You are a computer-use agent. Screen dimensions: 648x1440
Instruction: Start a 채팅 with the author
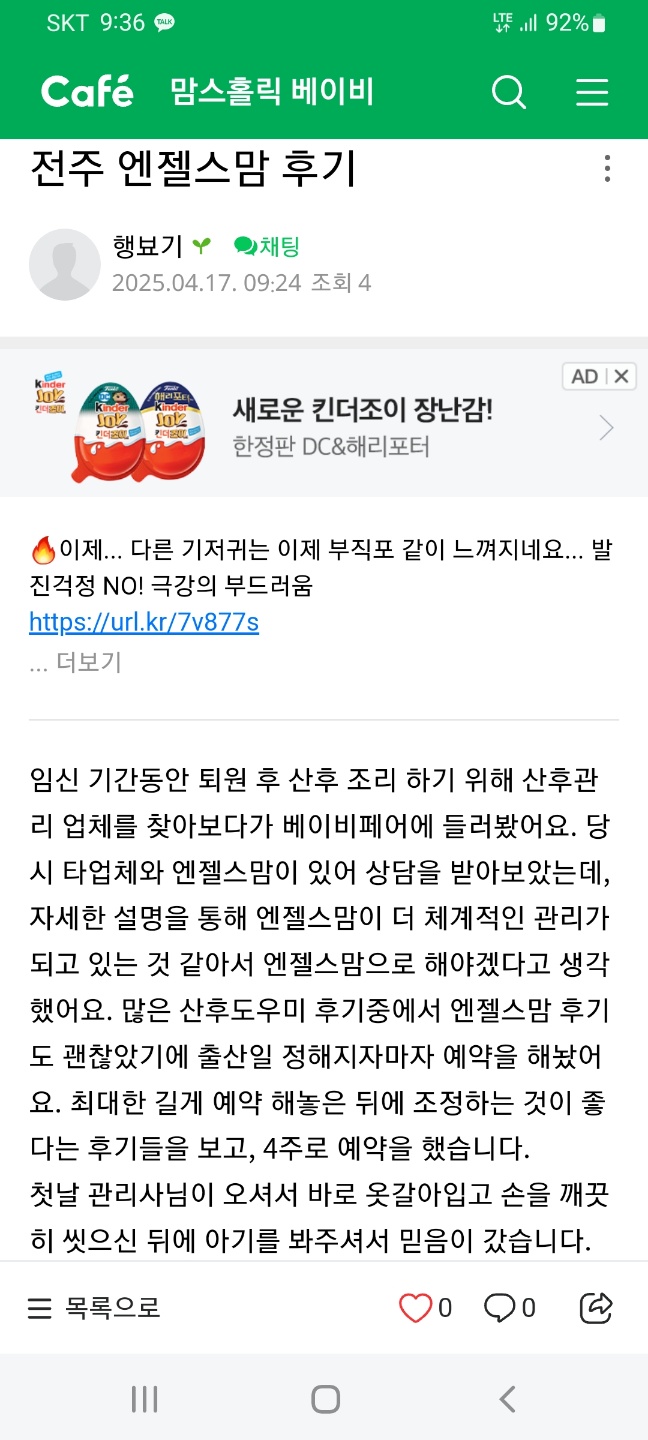[x=267, y=246]
